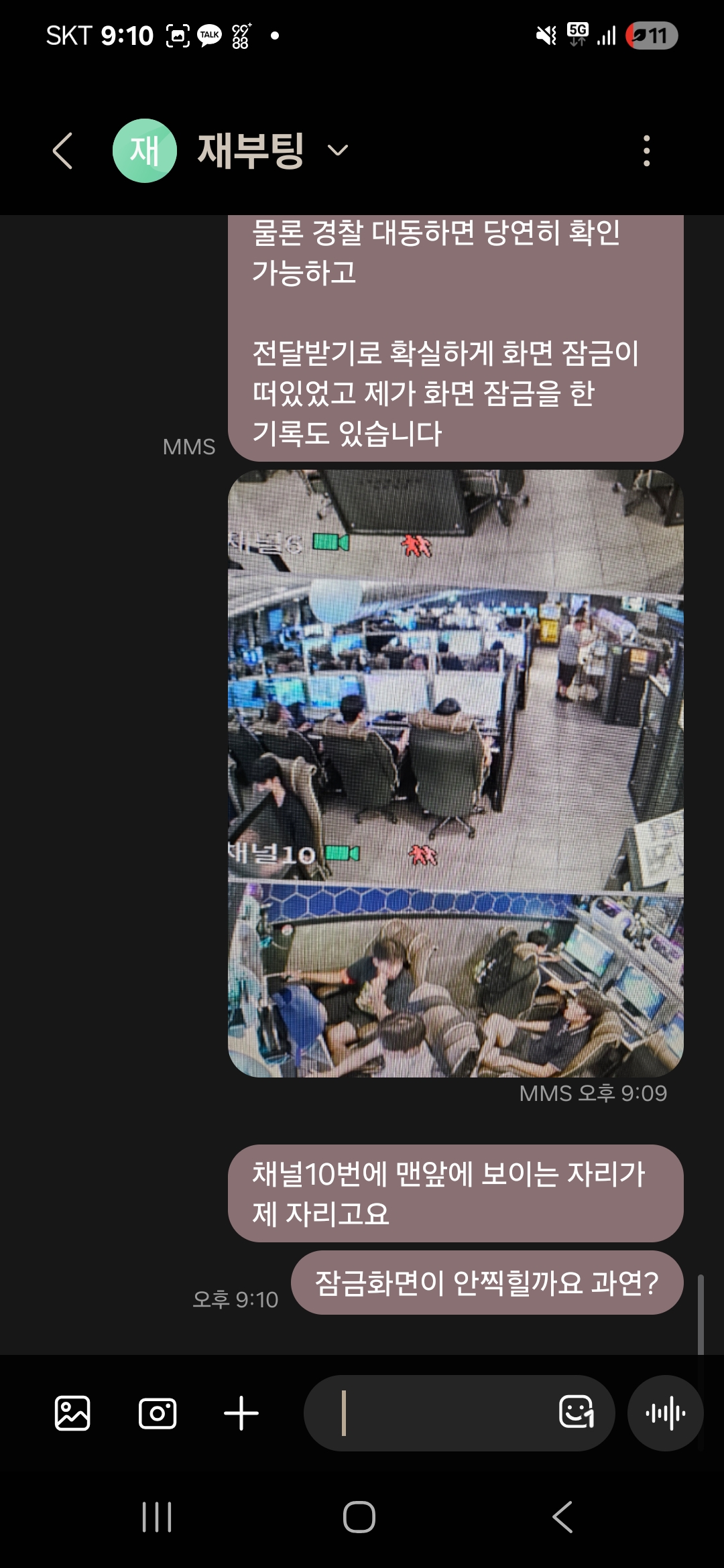Open the plus attachment options

point(241,1413)
